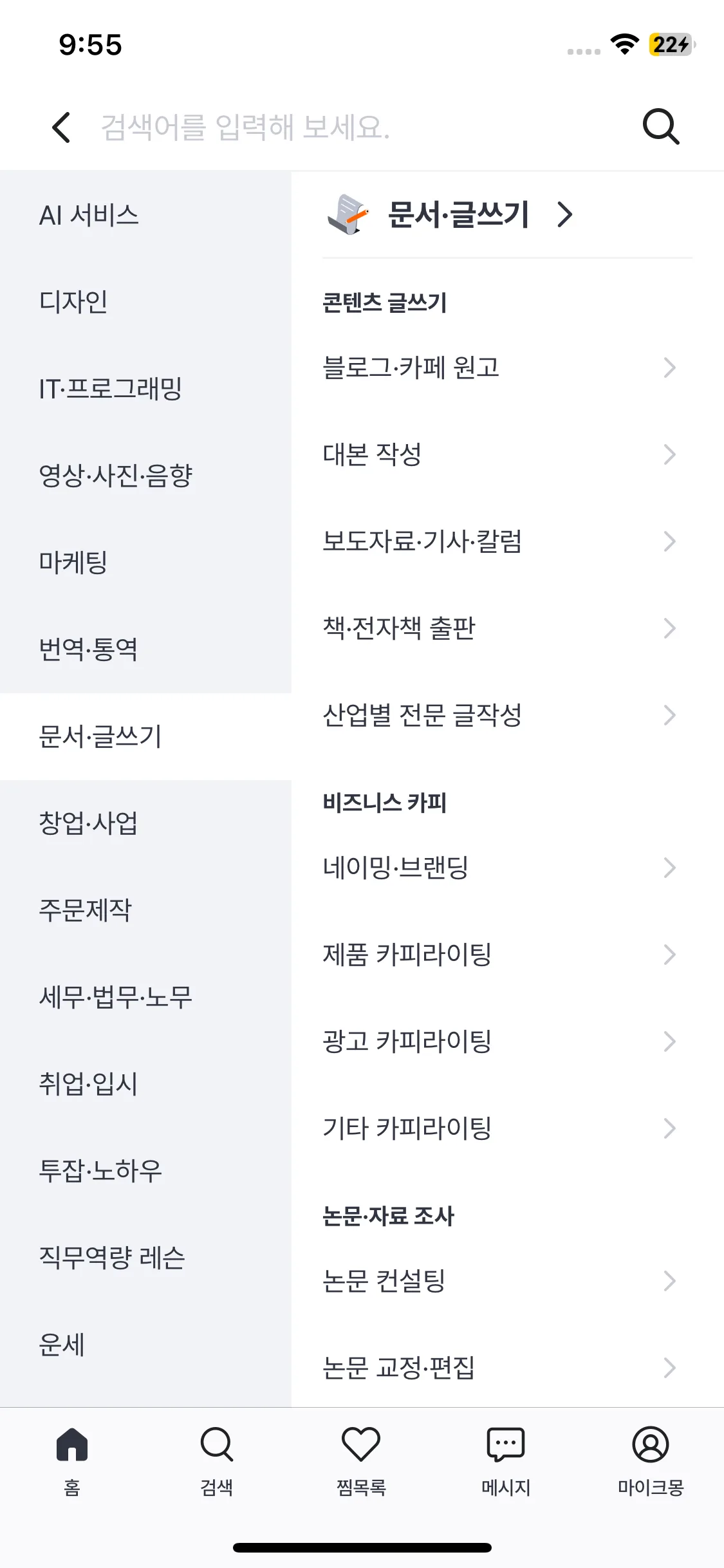Image resolution: width=724 pixels, height=1568 pixels.
Task: Select the 디자인 category
Action: [145, 301]
